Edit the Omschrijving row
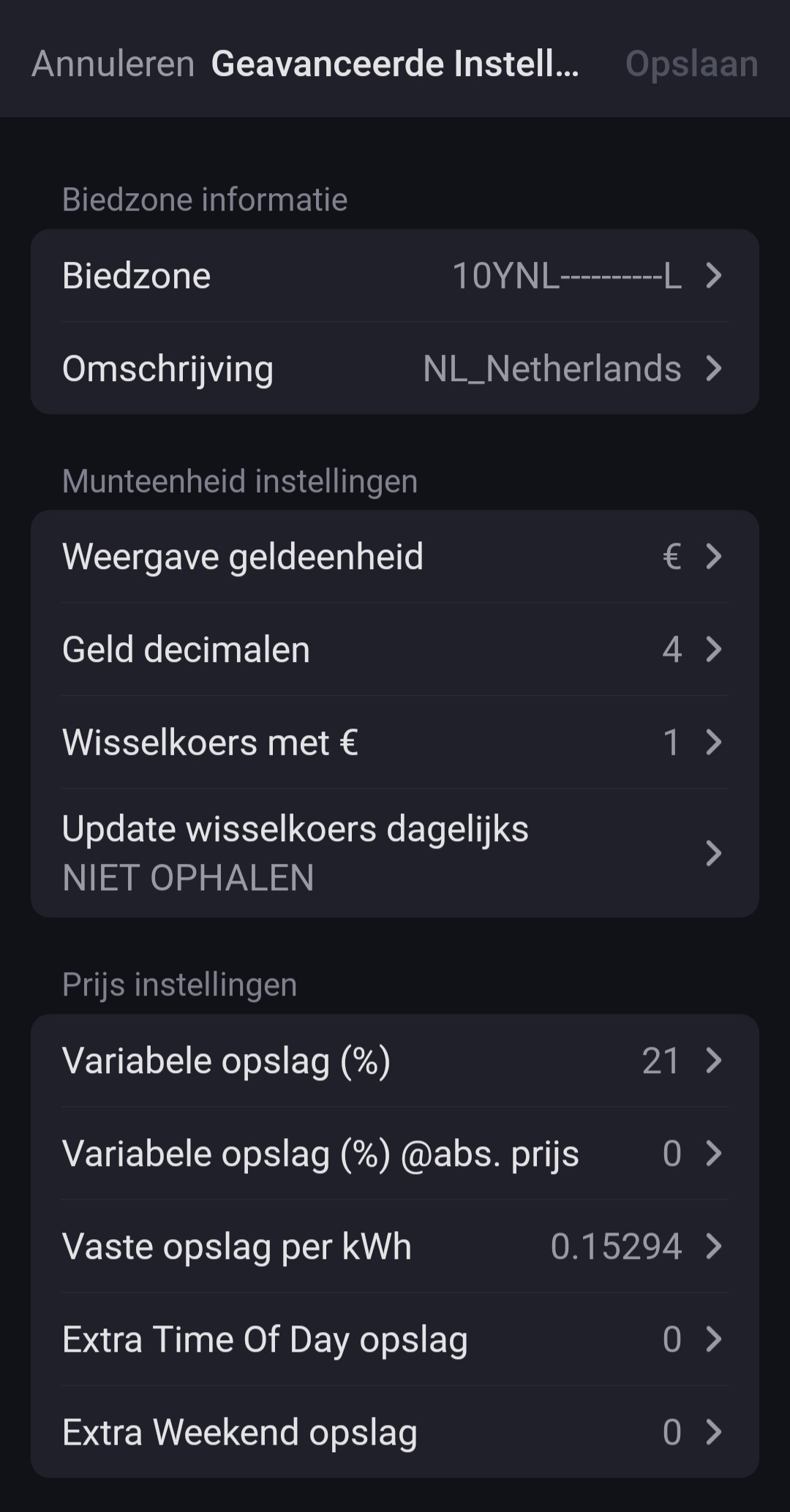 394,369
